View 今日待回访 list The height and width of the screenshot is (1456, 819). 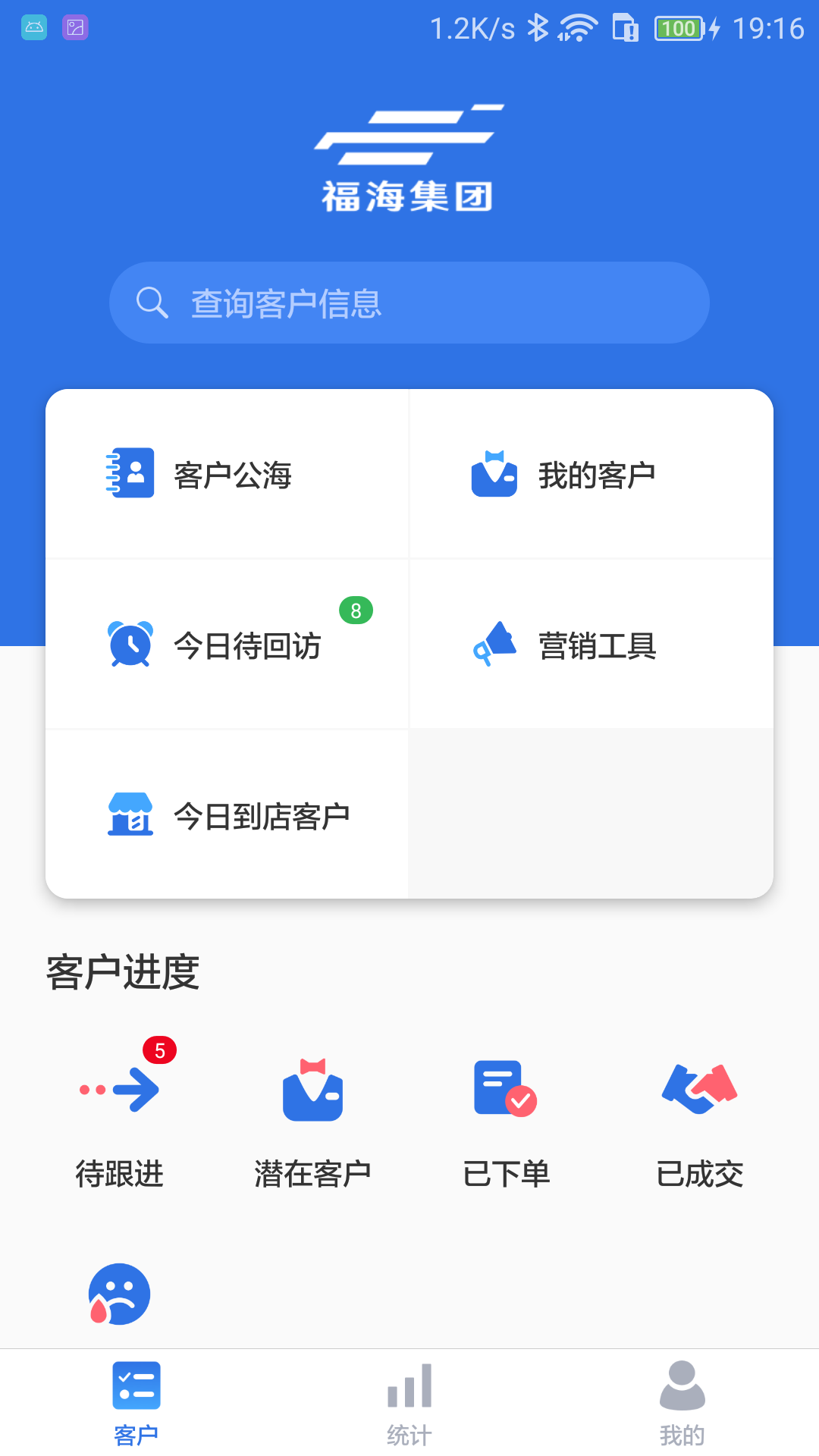[x=227, y=645]
